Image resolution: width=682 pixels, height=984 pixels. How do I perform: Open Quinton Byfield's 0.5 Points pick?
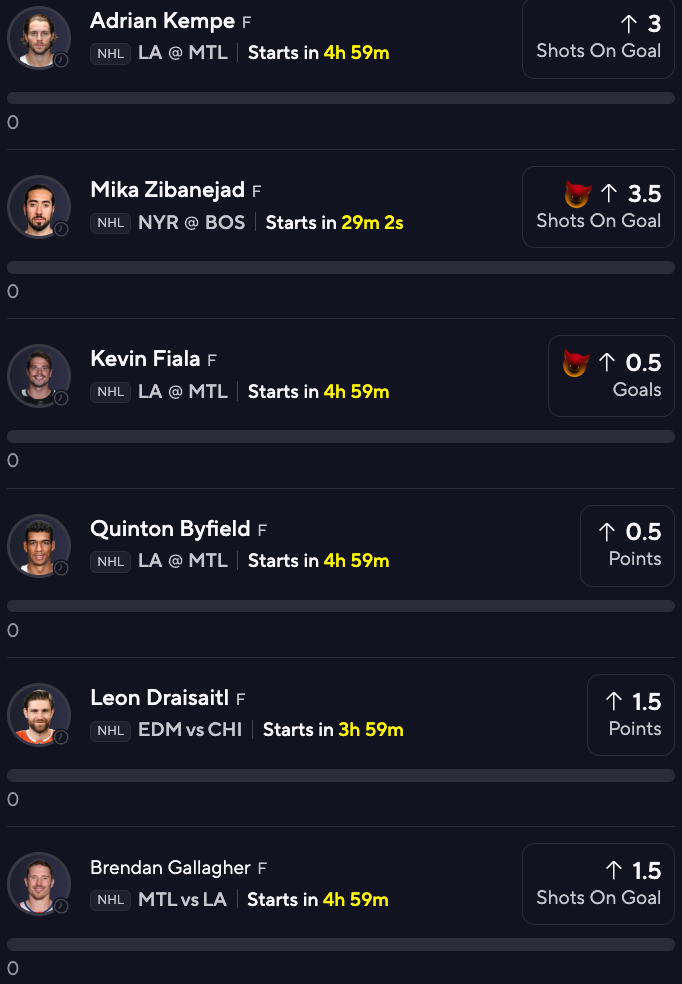point(627,545)
